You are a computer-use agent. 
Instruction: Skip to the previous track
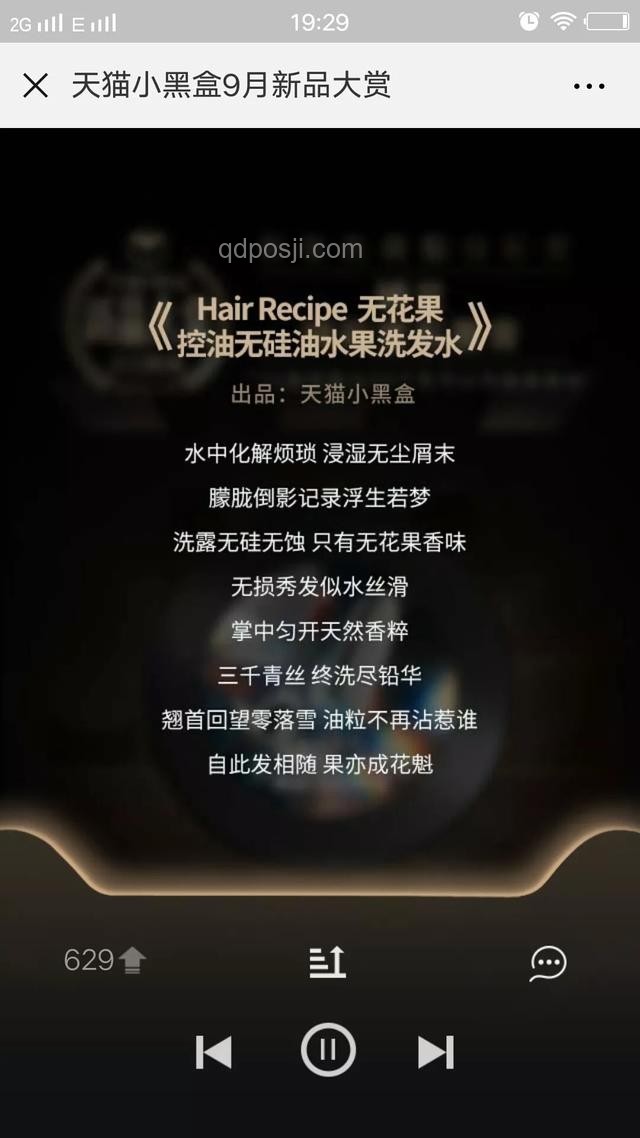tap(214, 1052)
